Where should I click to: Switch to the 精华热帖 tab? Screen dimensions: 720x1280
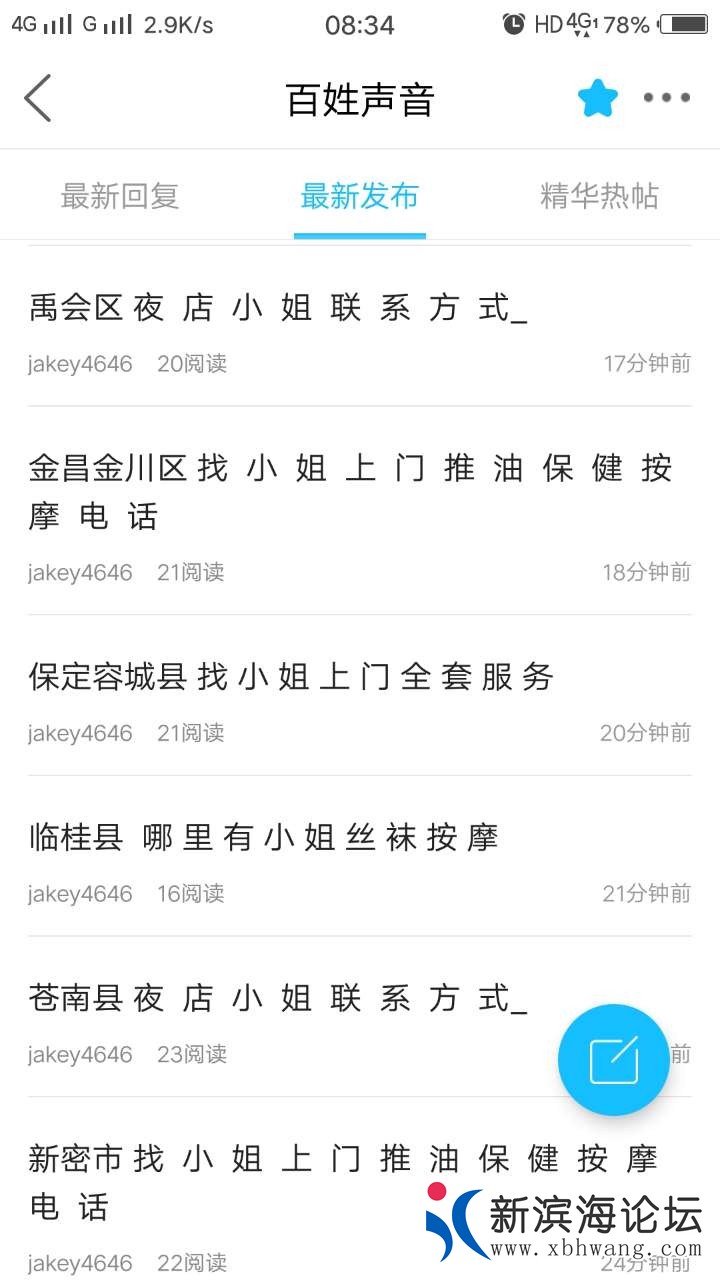pos(599,196)
